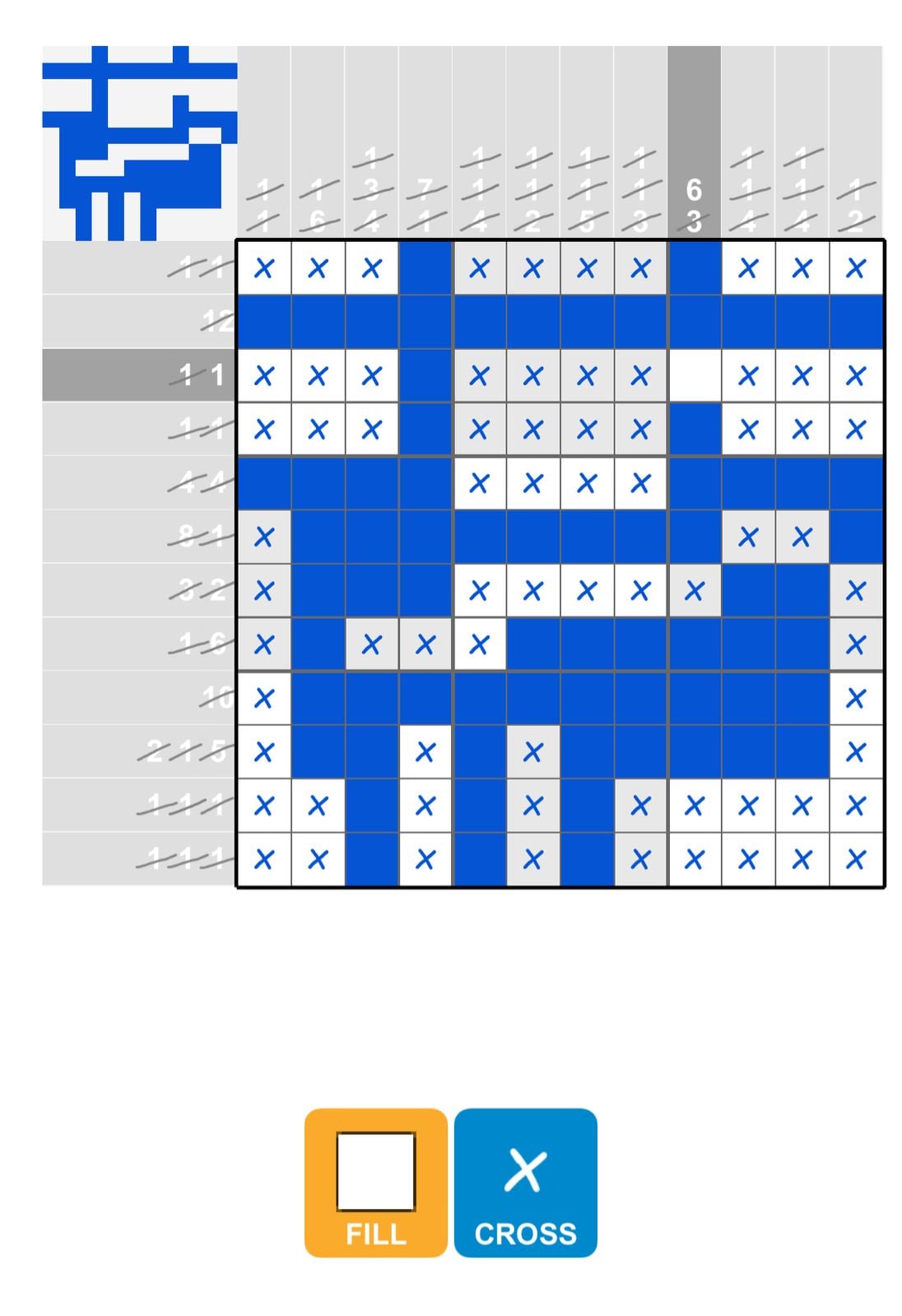Select the FILL mode button

(375, 1182)
